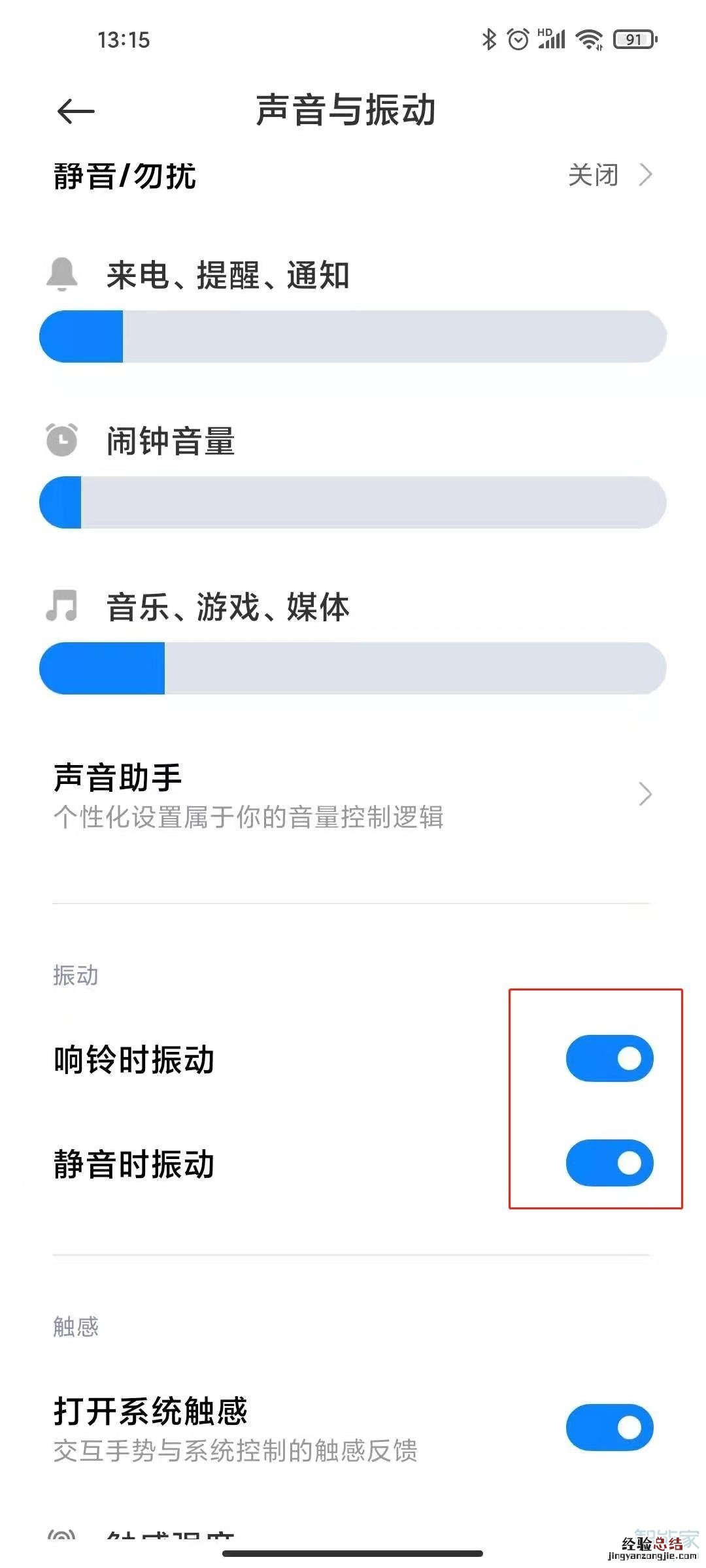Turn off 静音时振动 switch

(609, 1163)
